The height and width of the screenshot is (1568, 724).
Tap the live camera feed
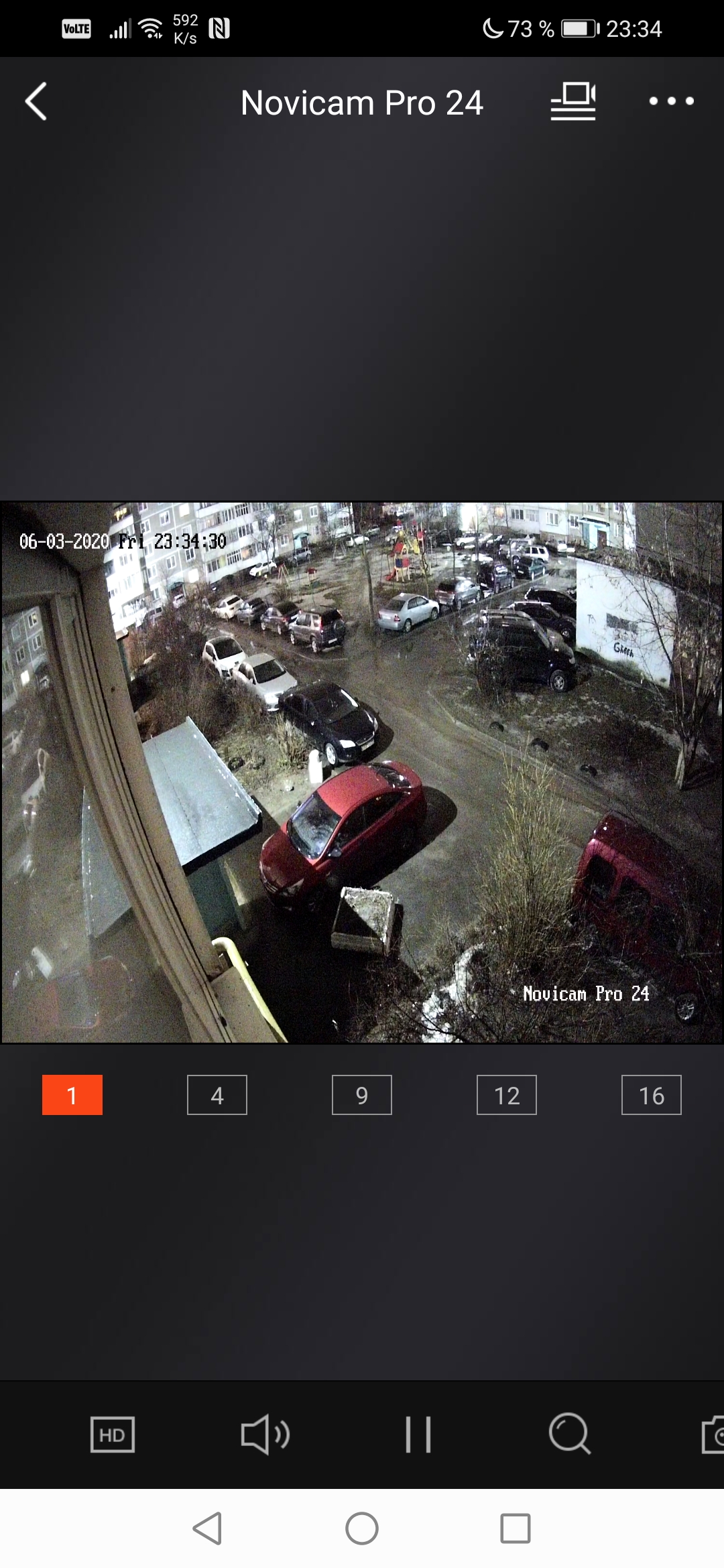pos(362,772)
